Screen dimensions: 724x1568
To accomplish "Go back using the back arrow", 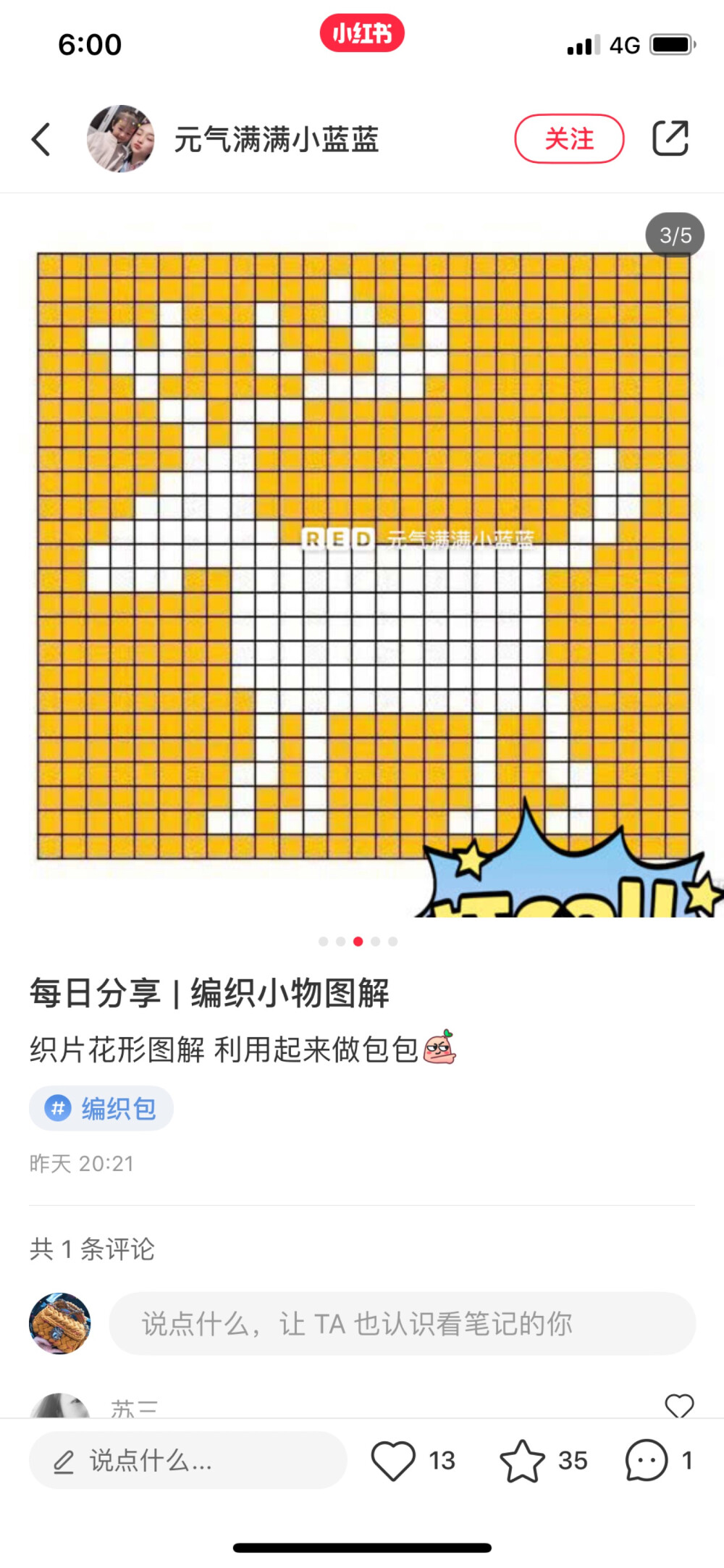I will [x=41, y=139].
